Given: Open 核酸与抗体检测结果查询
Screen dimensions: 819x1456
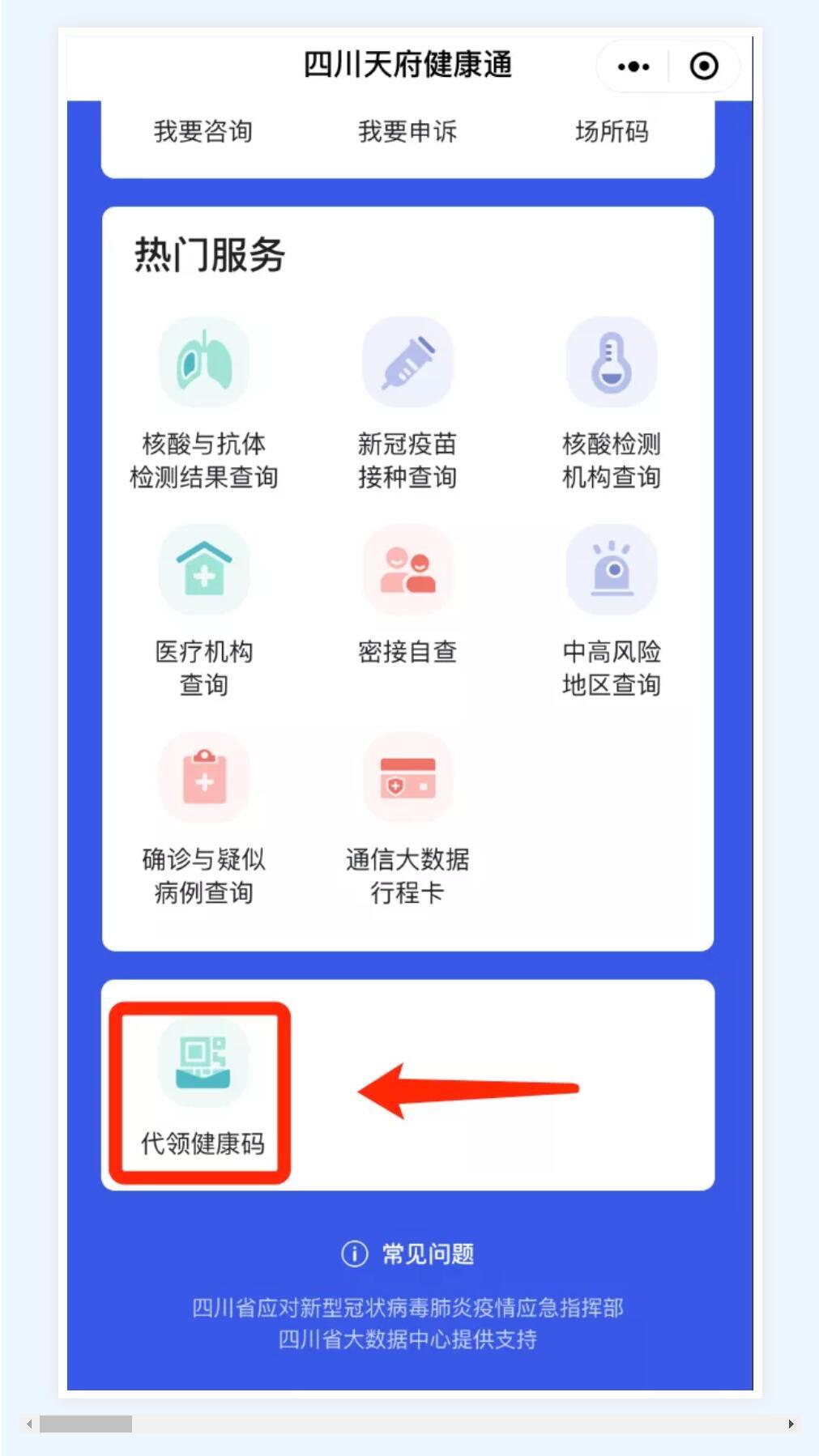Looking at the screenshot, I should 204,402.
